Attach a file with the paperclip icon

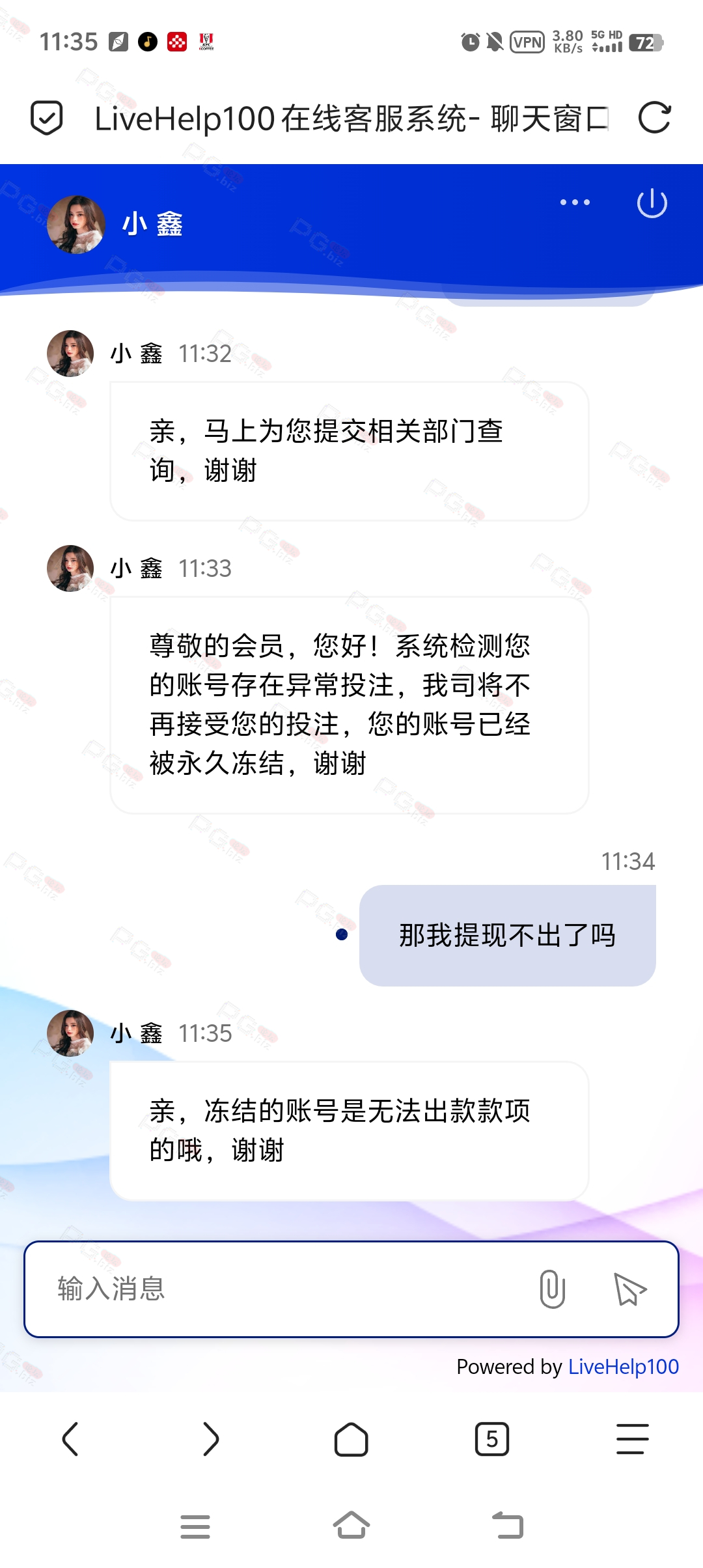[552, 1289]
